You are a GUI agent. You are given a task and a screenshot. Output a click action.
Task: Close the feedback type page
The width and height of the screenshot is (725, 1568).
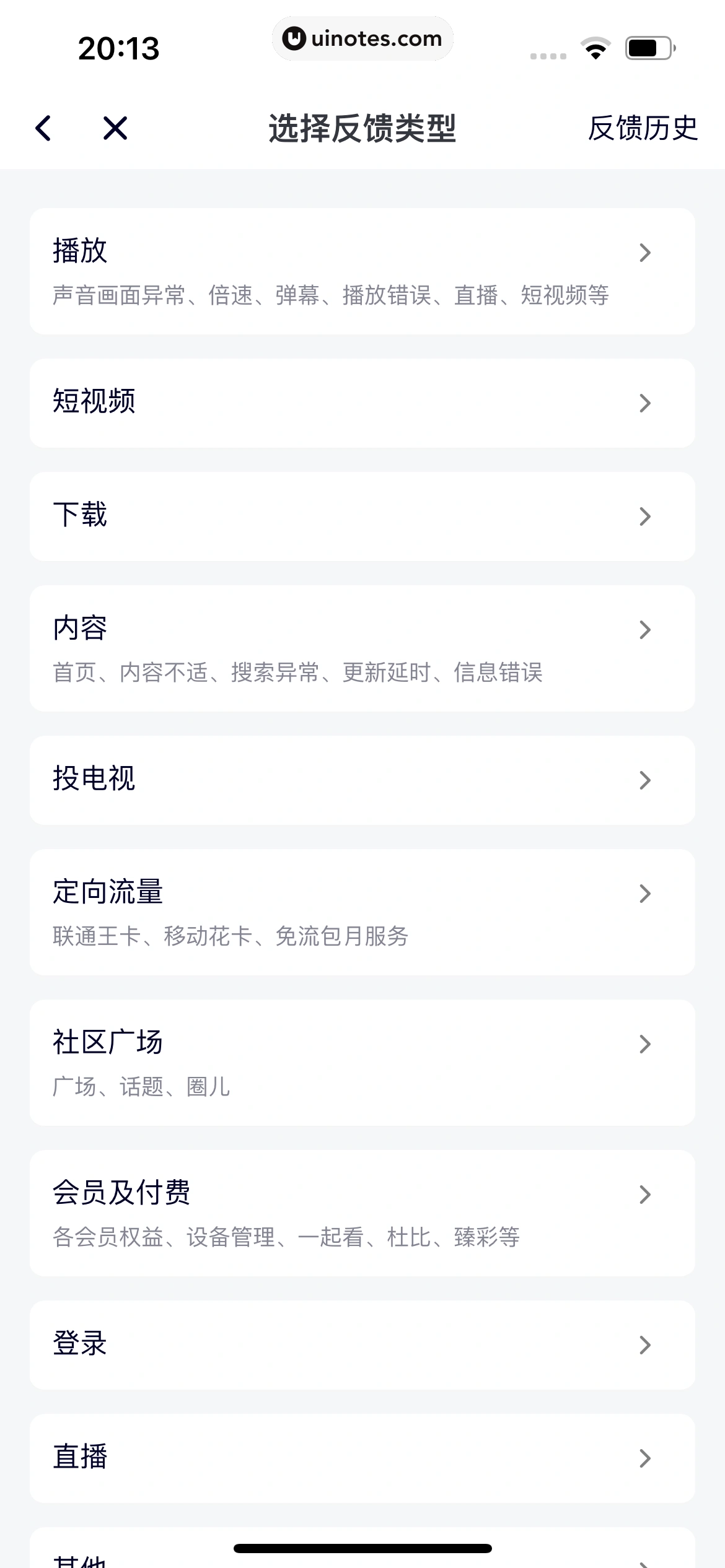115,128
